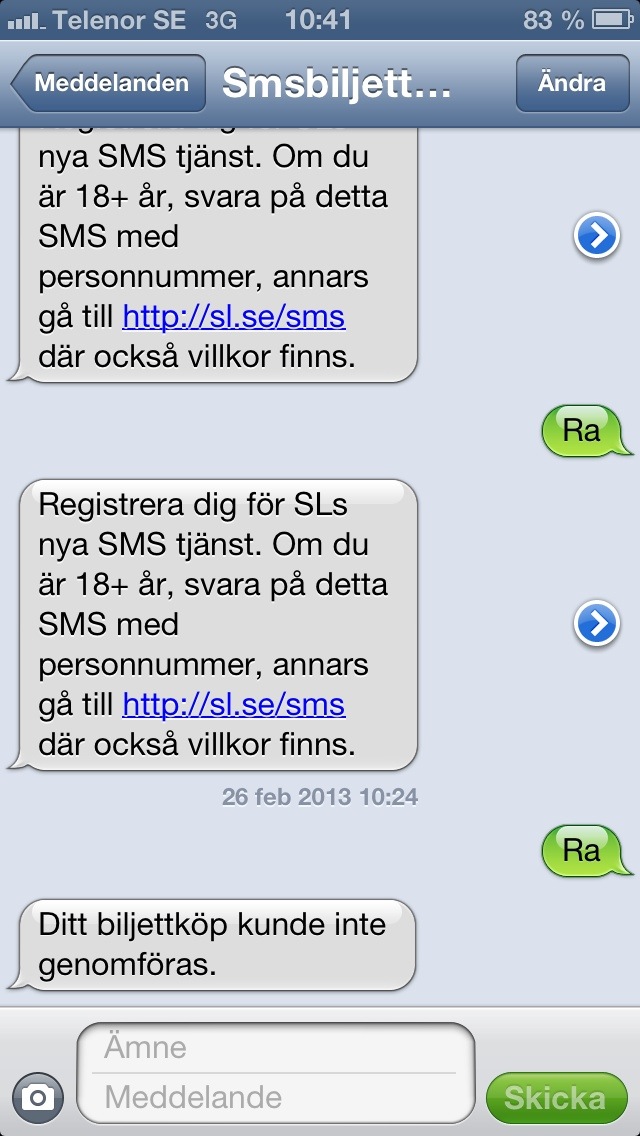Open the sl.se/sms link in the second message
Screen dimensions: 640x1136
click(233, 704)
